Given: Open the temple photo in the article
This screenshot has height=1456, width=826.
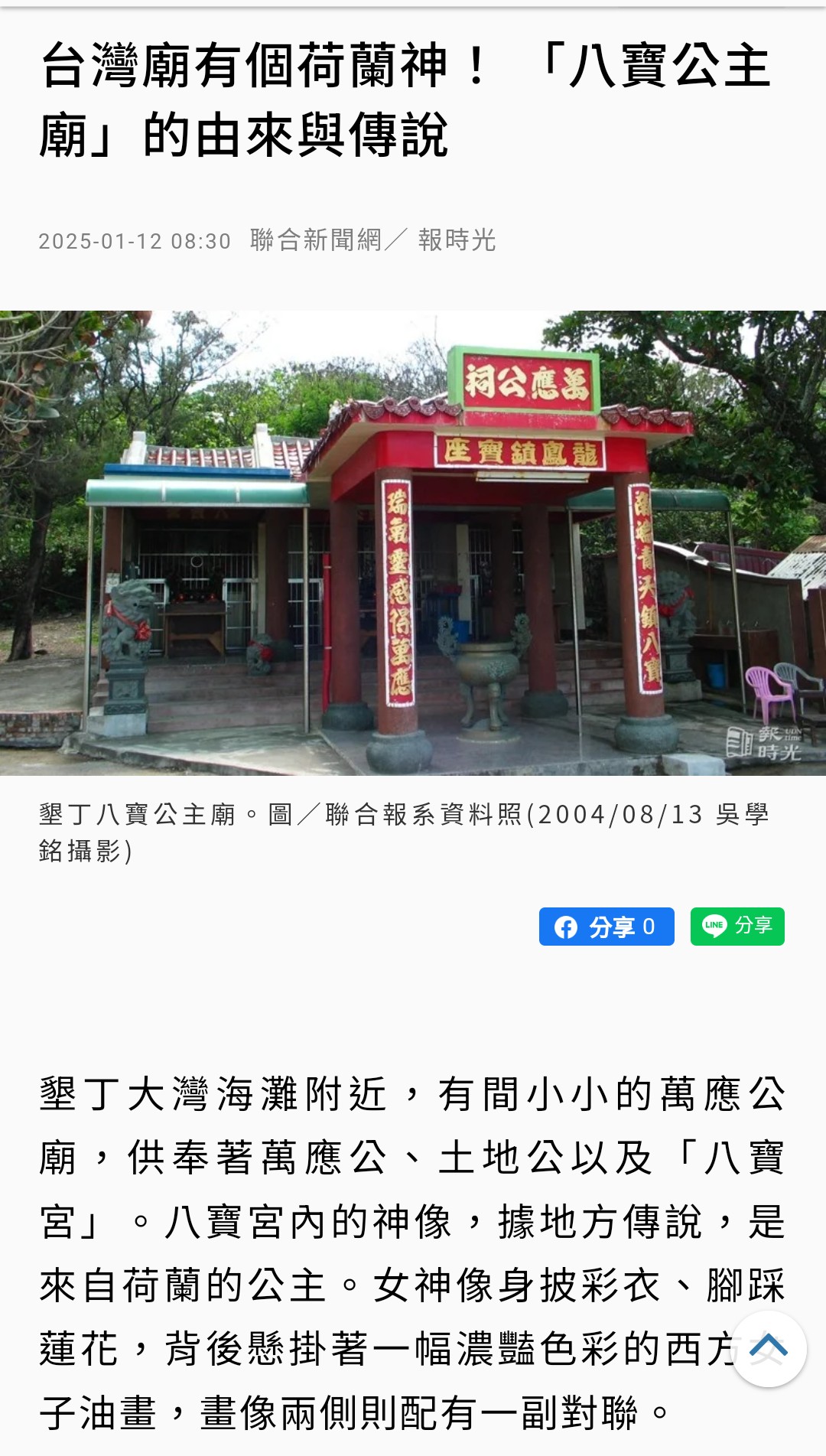Looking at the screenshot, I should [413, 543].
